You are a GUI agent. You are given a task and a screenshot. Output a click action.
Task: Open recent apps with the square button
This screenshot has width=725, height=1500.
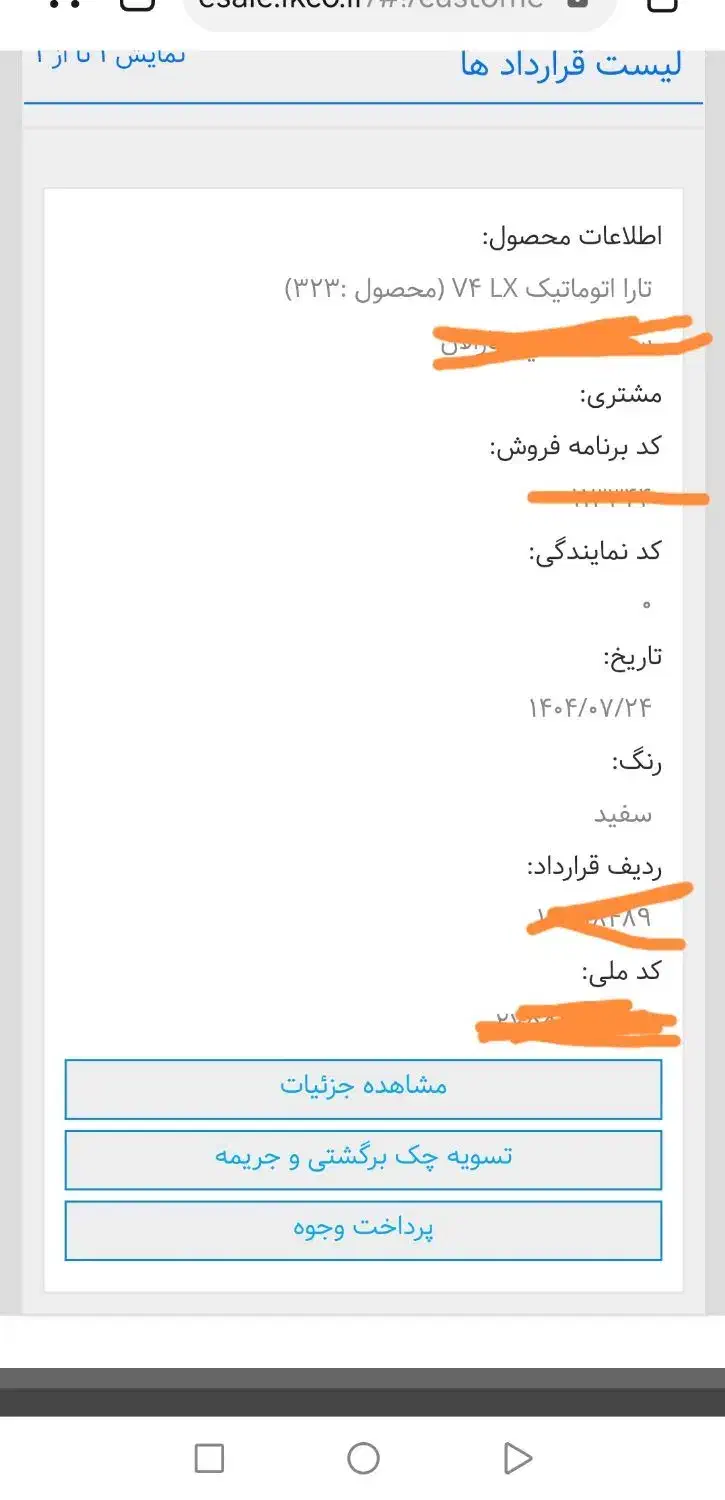tap(209, 1459)
